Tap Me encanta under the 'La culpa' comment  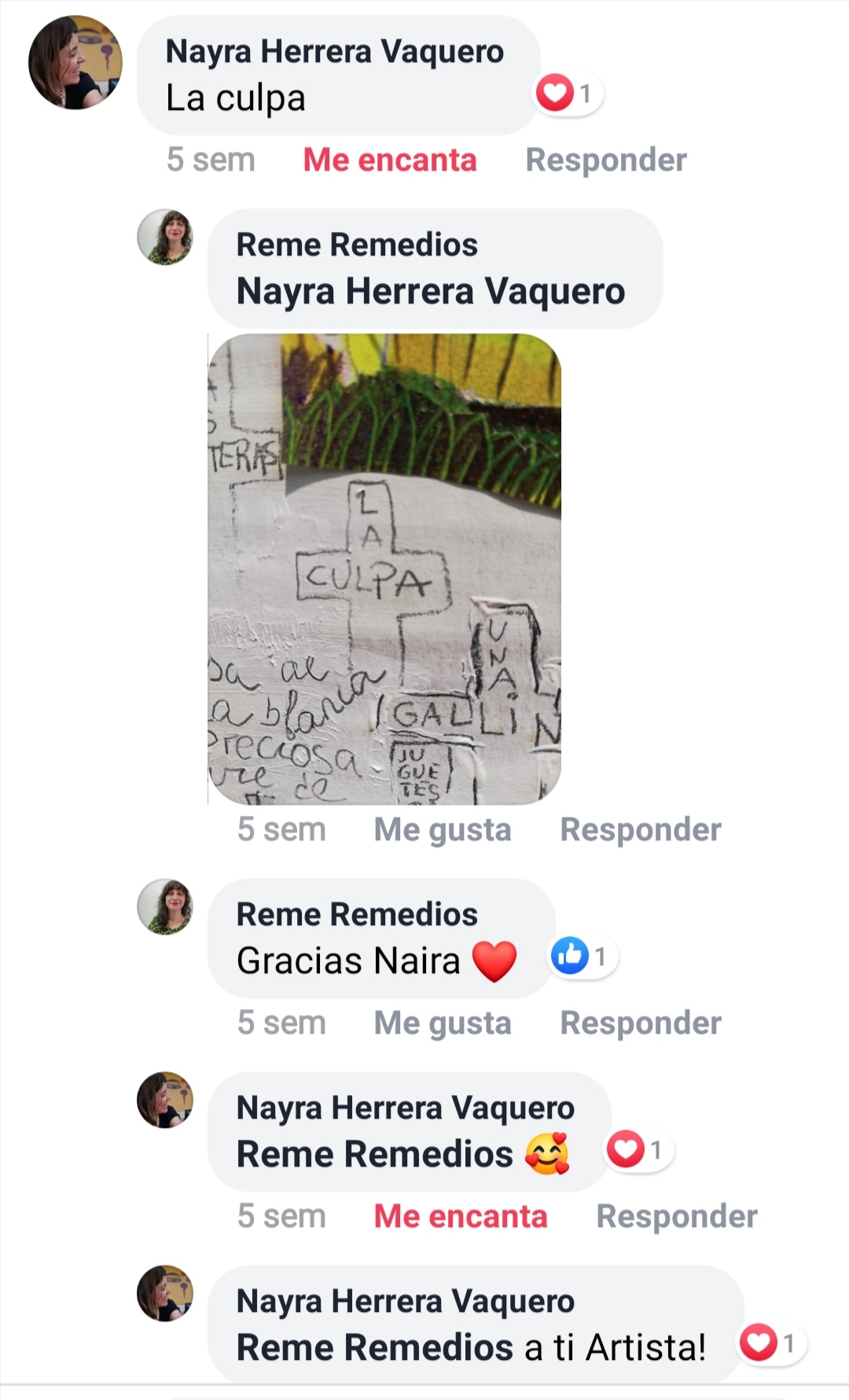tap(390, 160)
